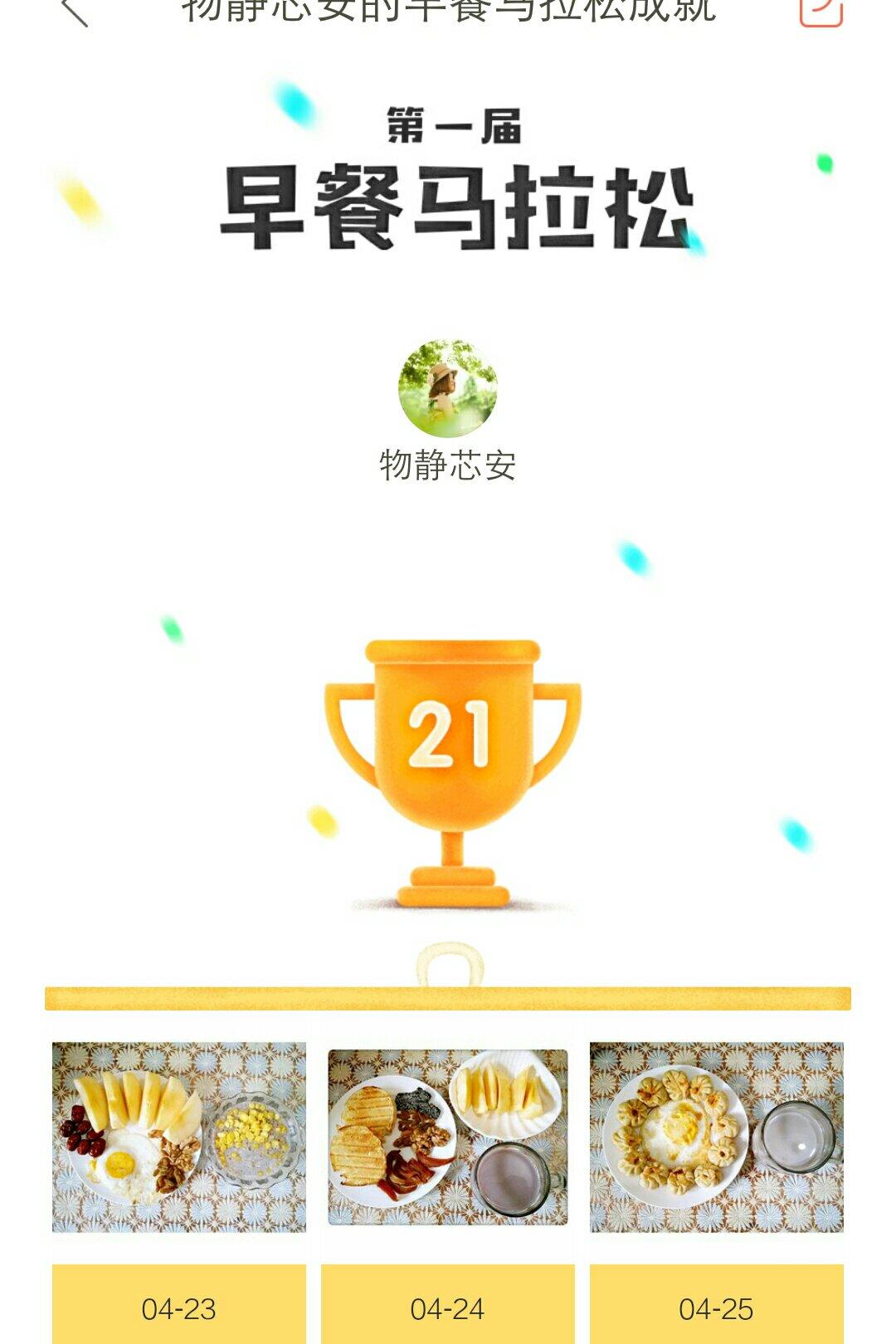
Task: View the breakfast photo dated 04-24
Action: 448,1137
